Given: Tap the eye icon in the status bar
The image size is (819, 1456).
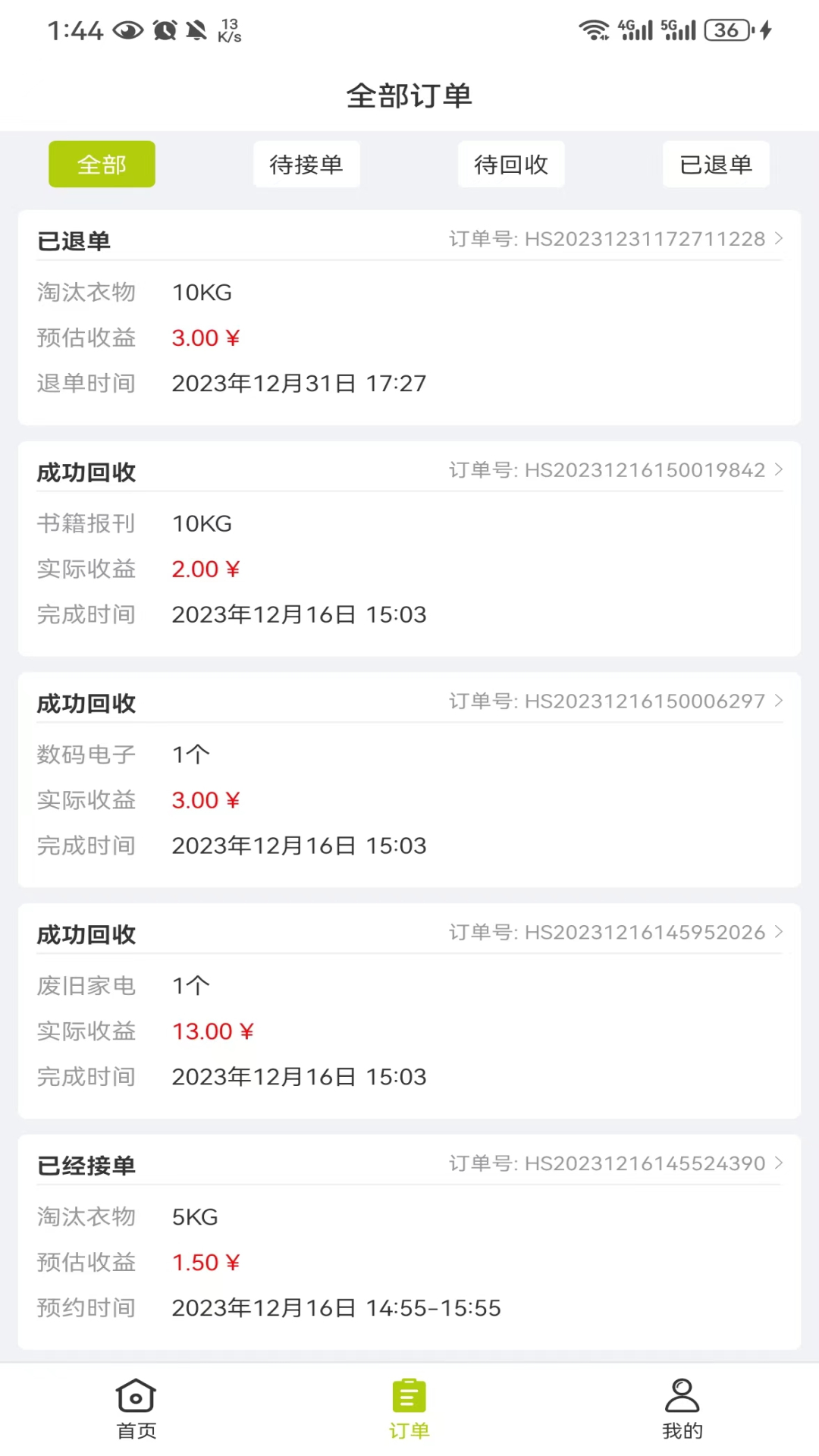Looking at the screenshot, I should (x=127, y=30).
